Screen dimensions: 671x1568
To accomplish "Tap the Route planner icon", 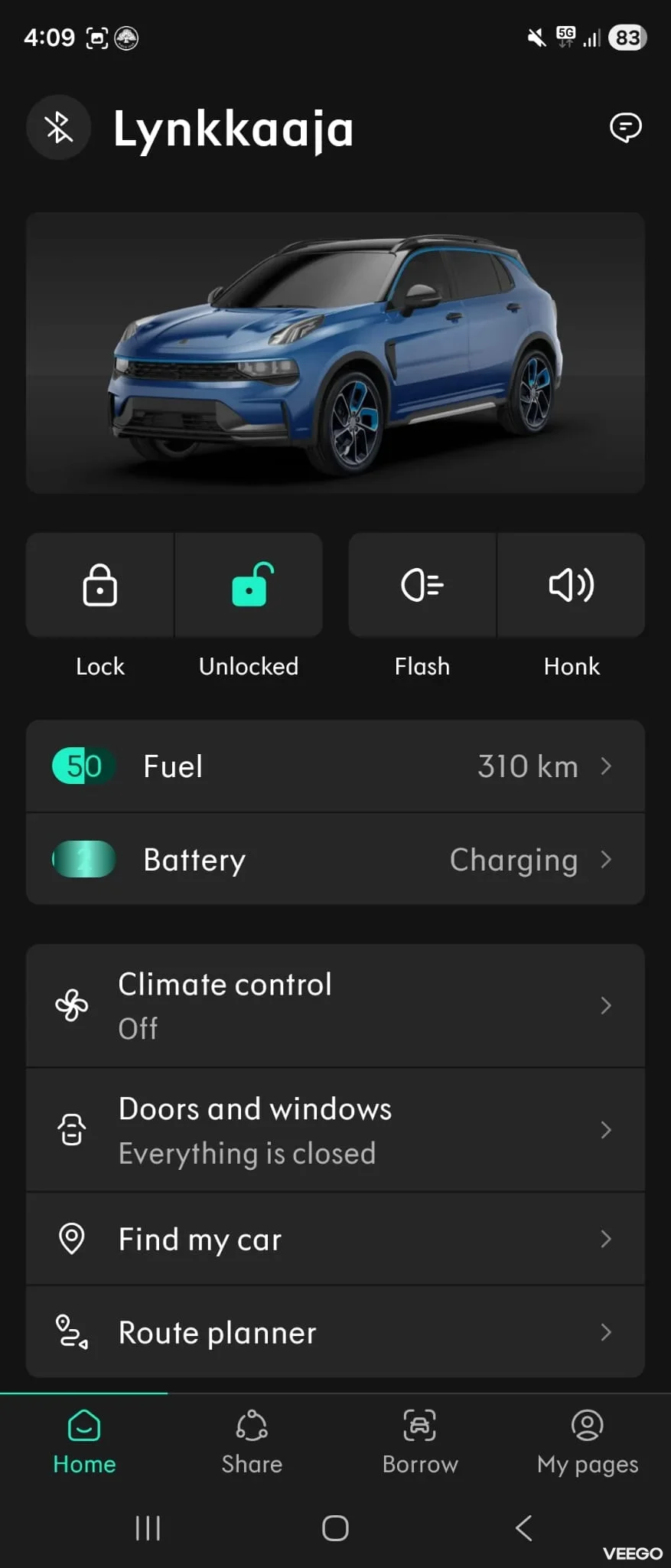I will click(70, 1332).
